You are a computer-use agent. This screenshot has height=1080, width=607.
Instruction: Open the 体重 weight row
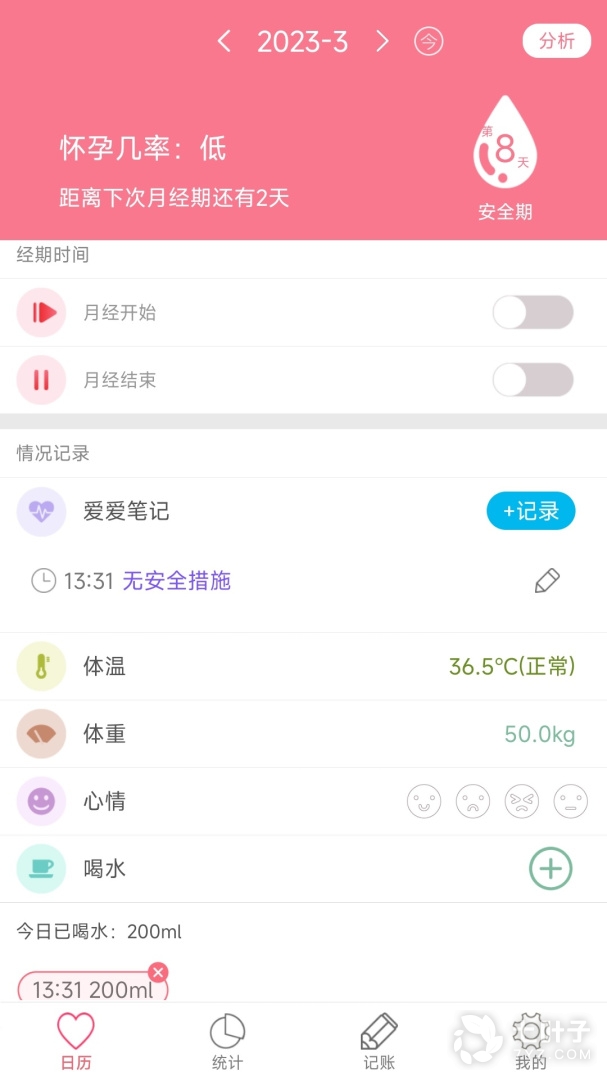tap(303, 735)
